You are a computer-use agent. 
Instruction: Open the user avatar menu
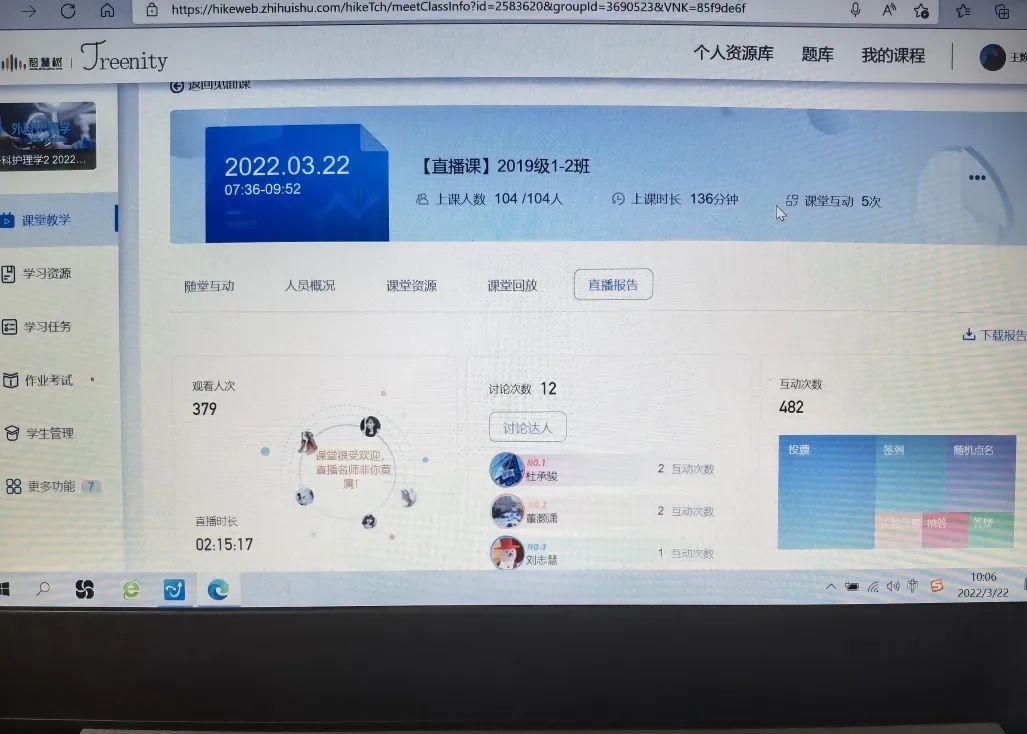click(x=992, y=57)
